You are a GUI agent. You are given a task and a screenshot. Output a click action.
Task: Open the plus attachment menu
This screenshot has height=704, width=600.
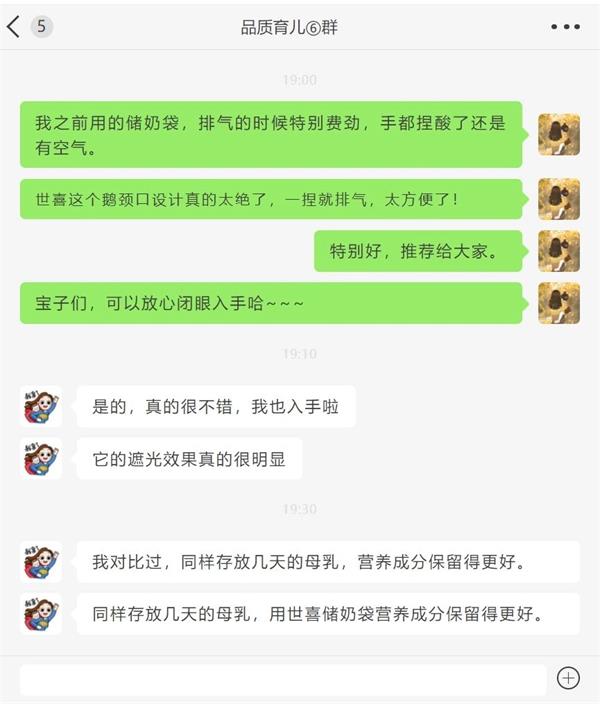(x=568, y=678)
